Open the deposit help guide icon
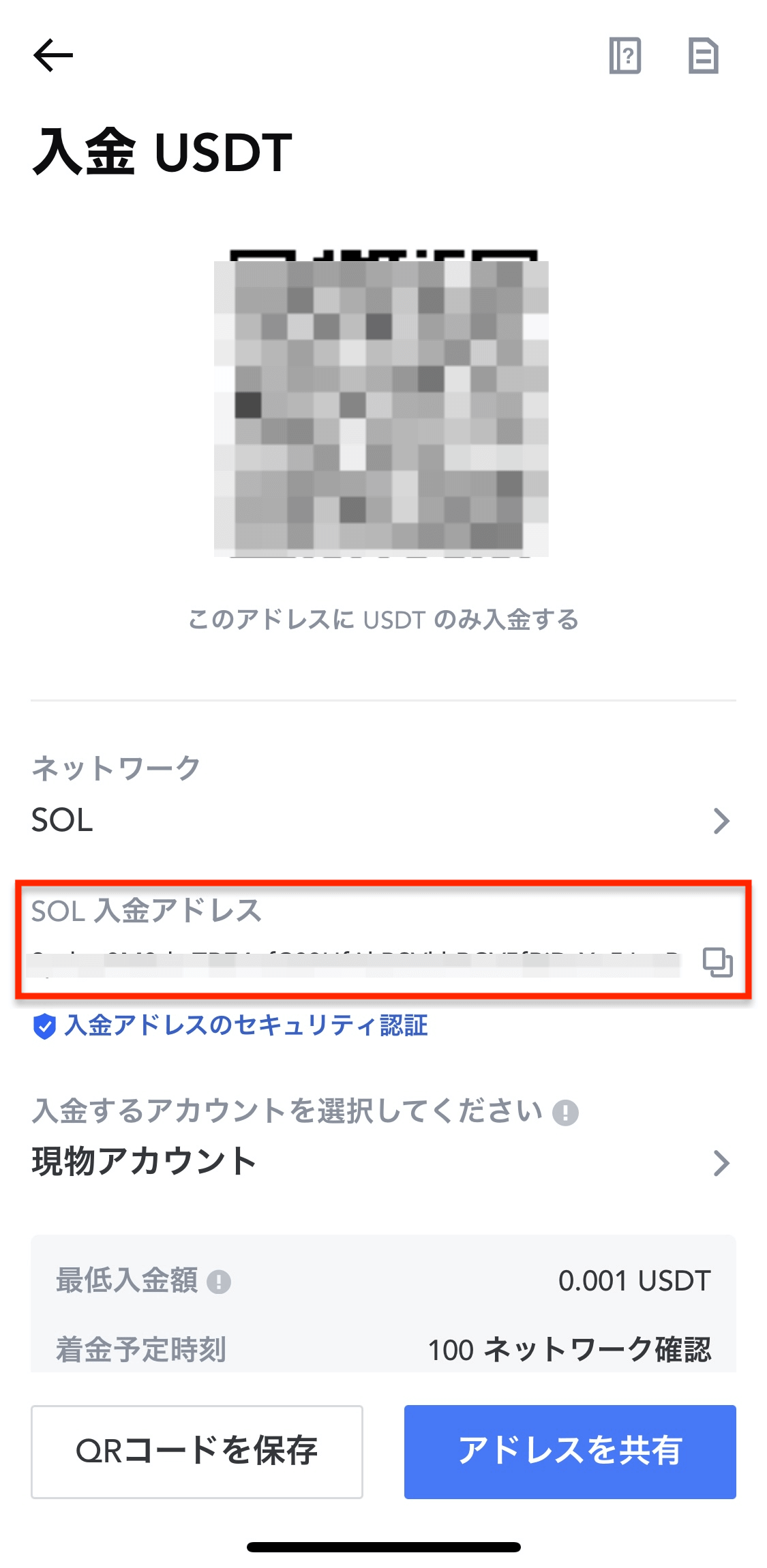 [625, 55]
